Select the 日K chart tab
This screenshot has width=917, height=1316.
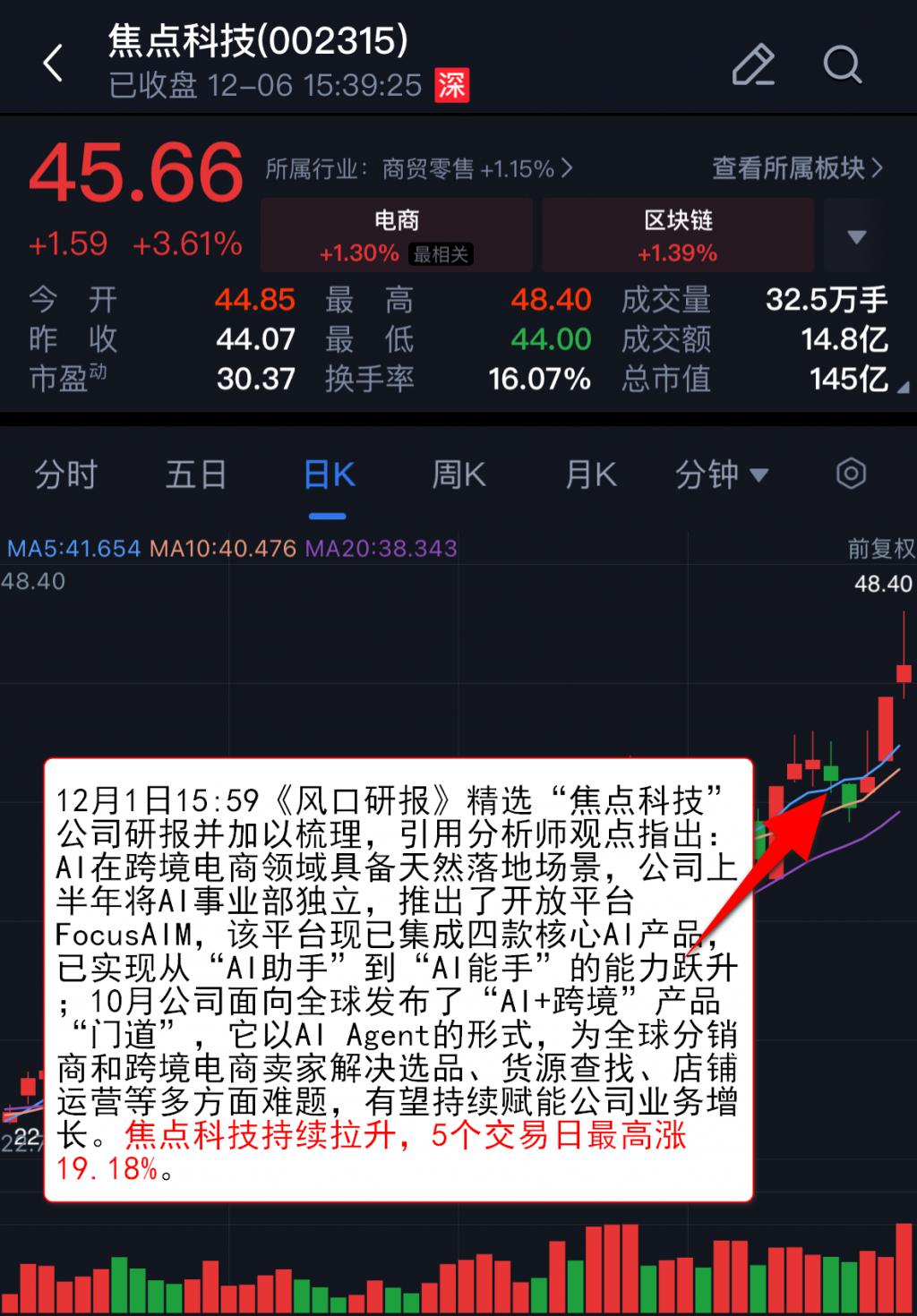click(x=329, y=474)
